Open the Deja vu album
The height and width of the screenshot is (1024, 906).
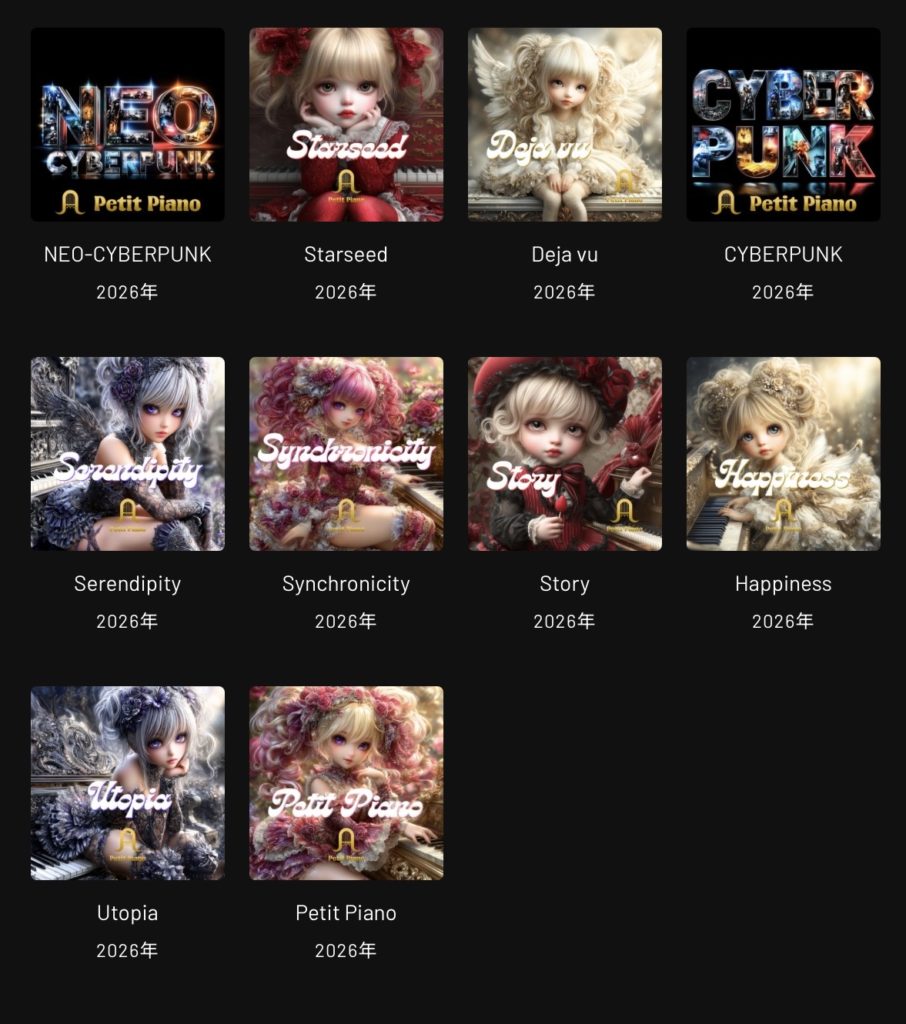coord(564,124)
